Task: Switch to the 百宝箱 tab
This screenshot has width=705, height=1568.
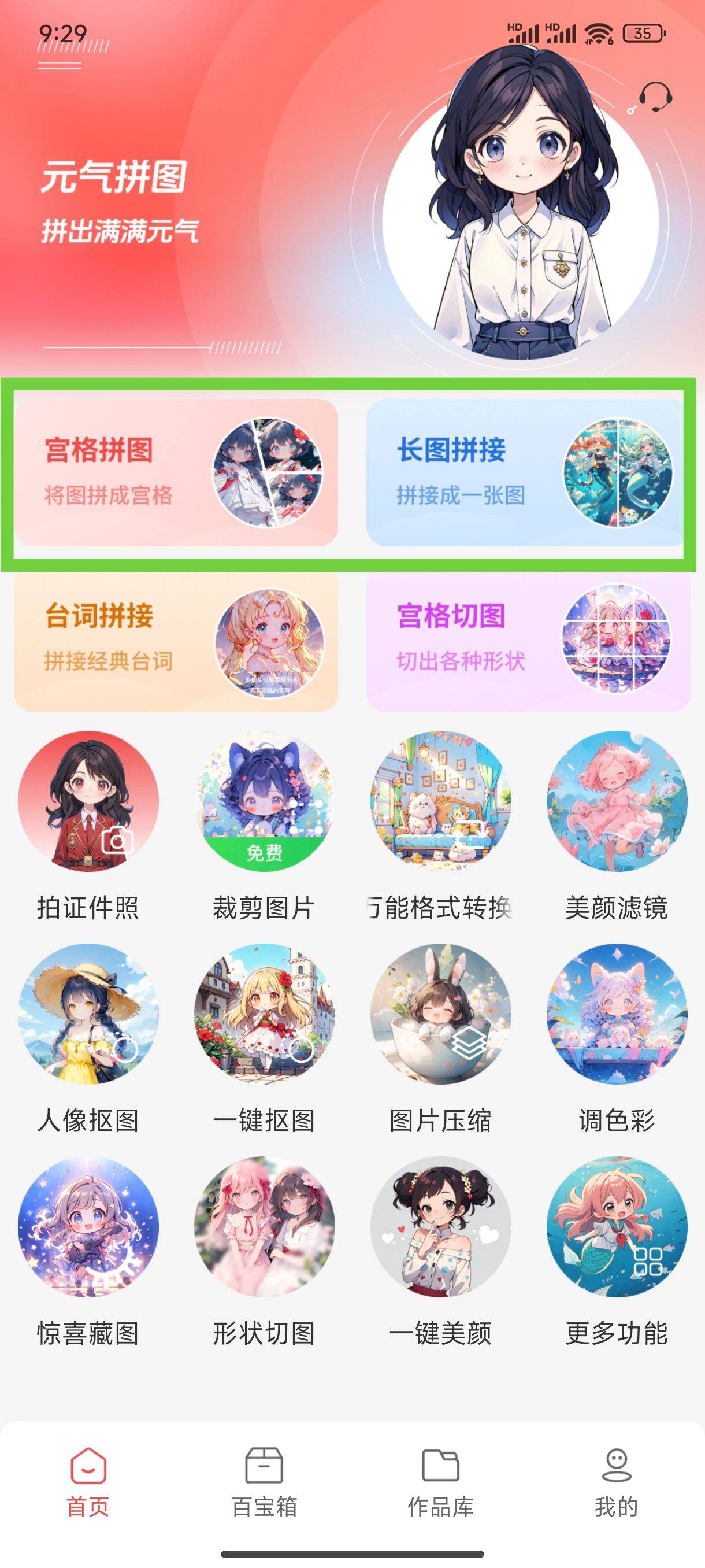Action: point(264,1483)
